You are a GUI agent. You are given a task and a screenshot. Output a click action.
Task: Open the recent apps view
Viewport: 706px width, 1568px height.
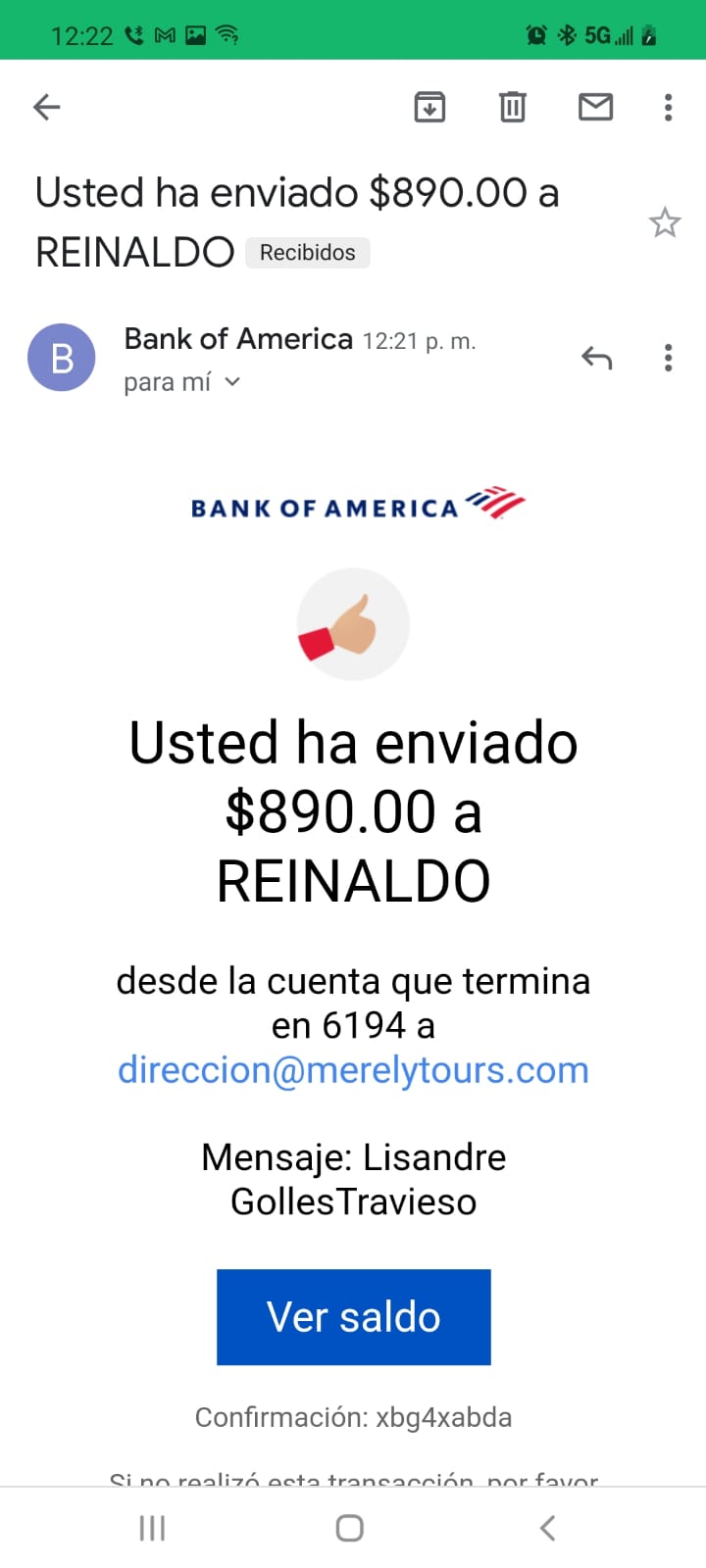[x=152, y=1528]
